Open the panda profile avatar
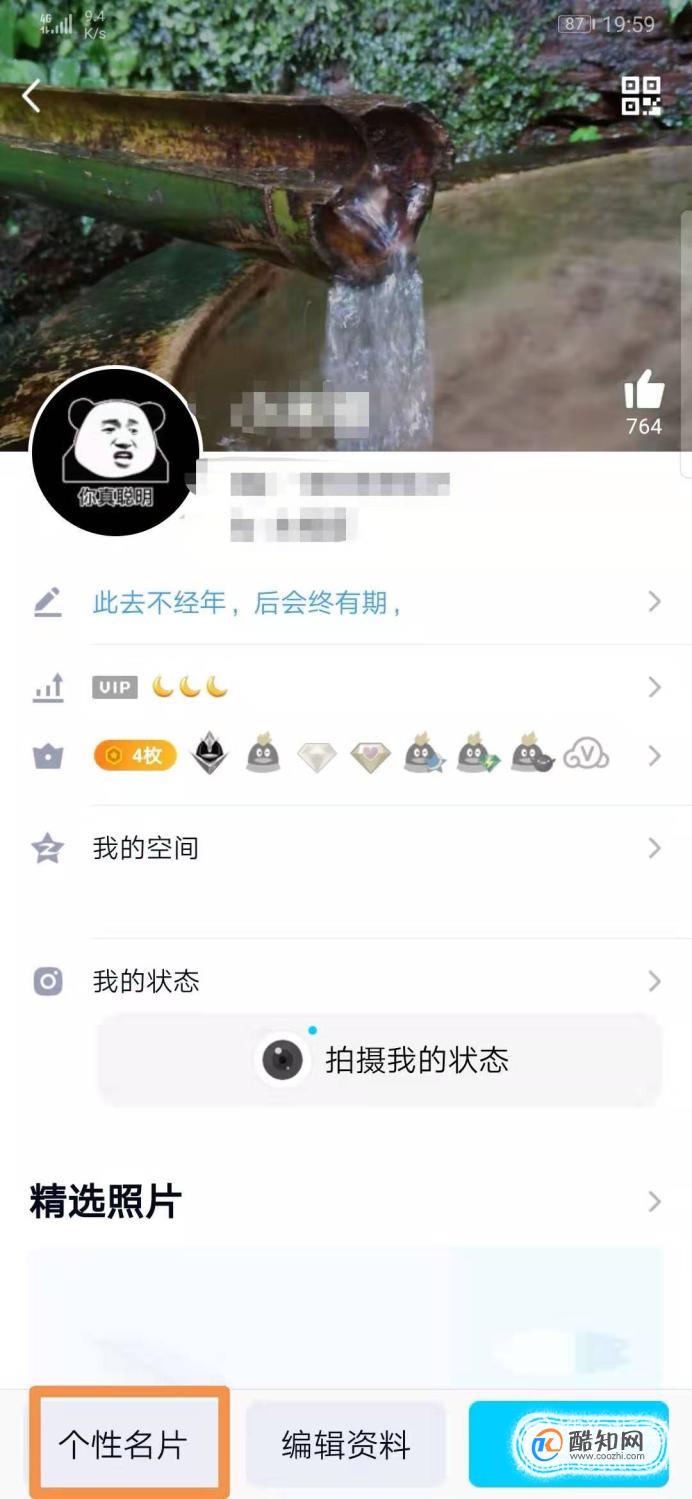 [x=116, y=452]
